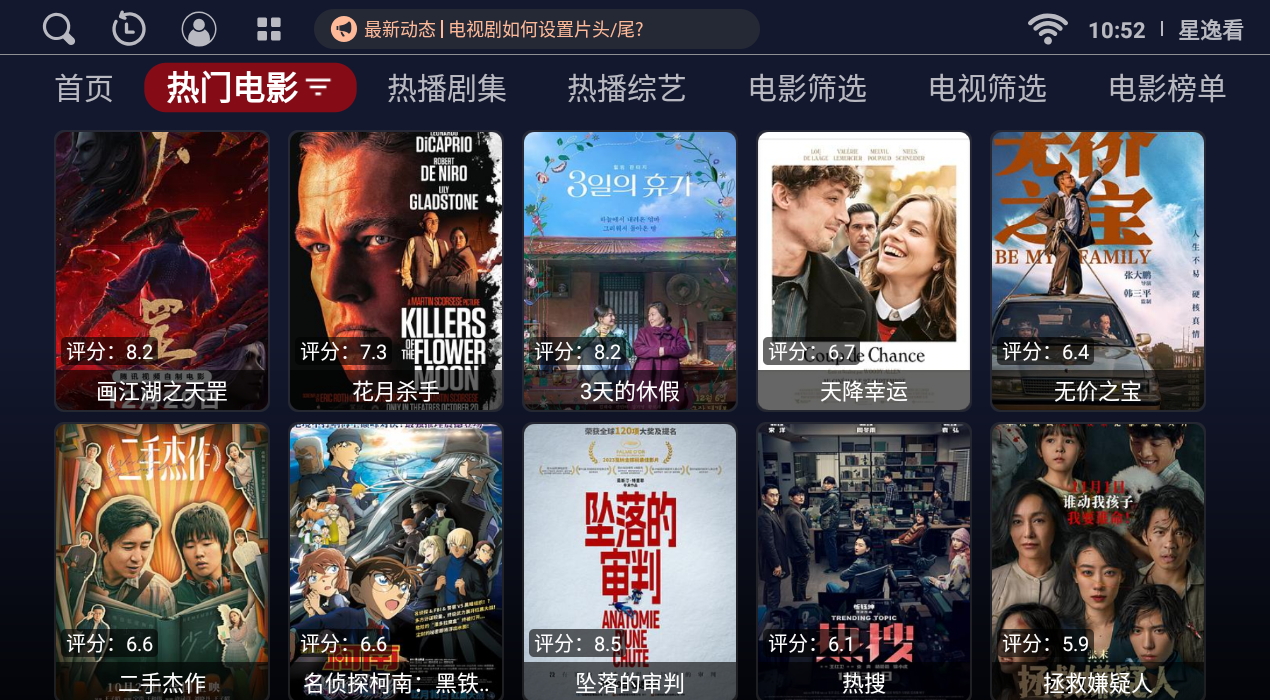
Task: Expand the 热门电影 filter dropdown
Action: pos(319,88)
